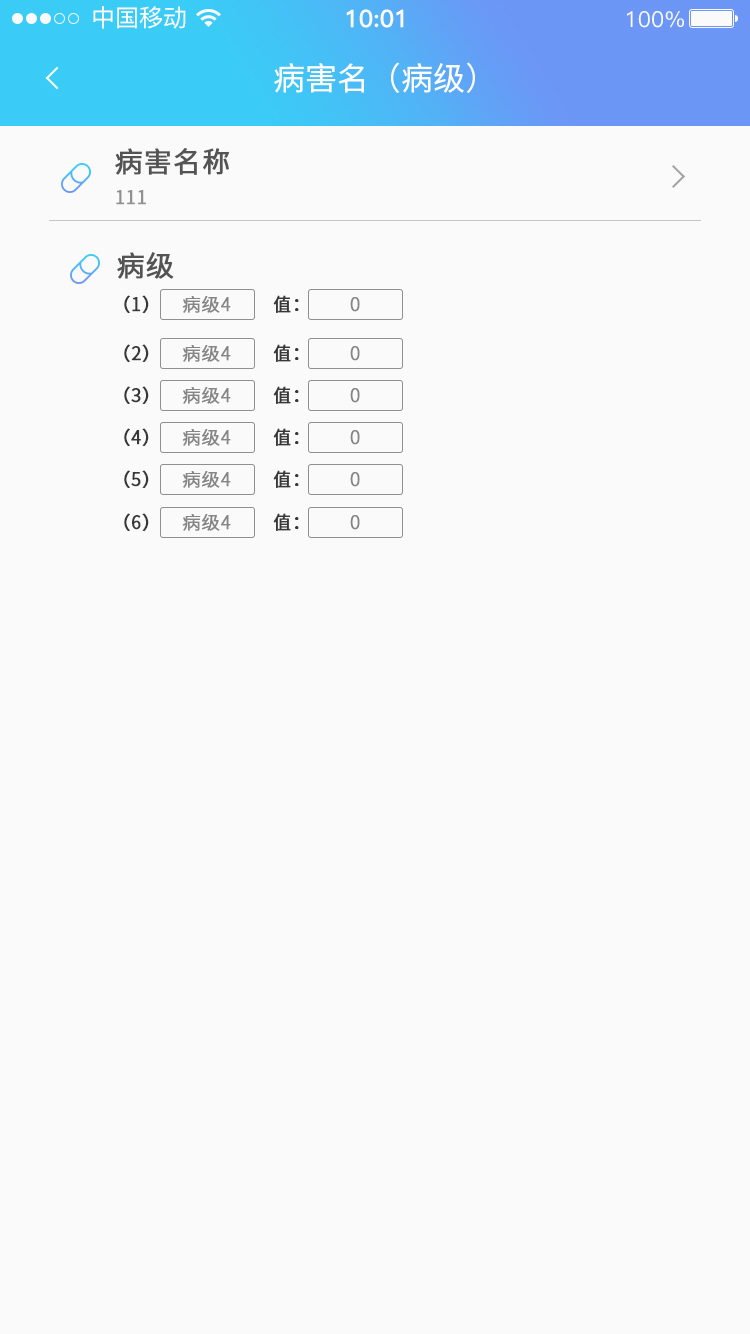This screenshot has width=750, height=1334.
Task: Tap the 病级4 name field in row (1)
Action: point(207,305)
